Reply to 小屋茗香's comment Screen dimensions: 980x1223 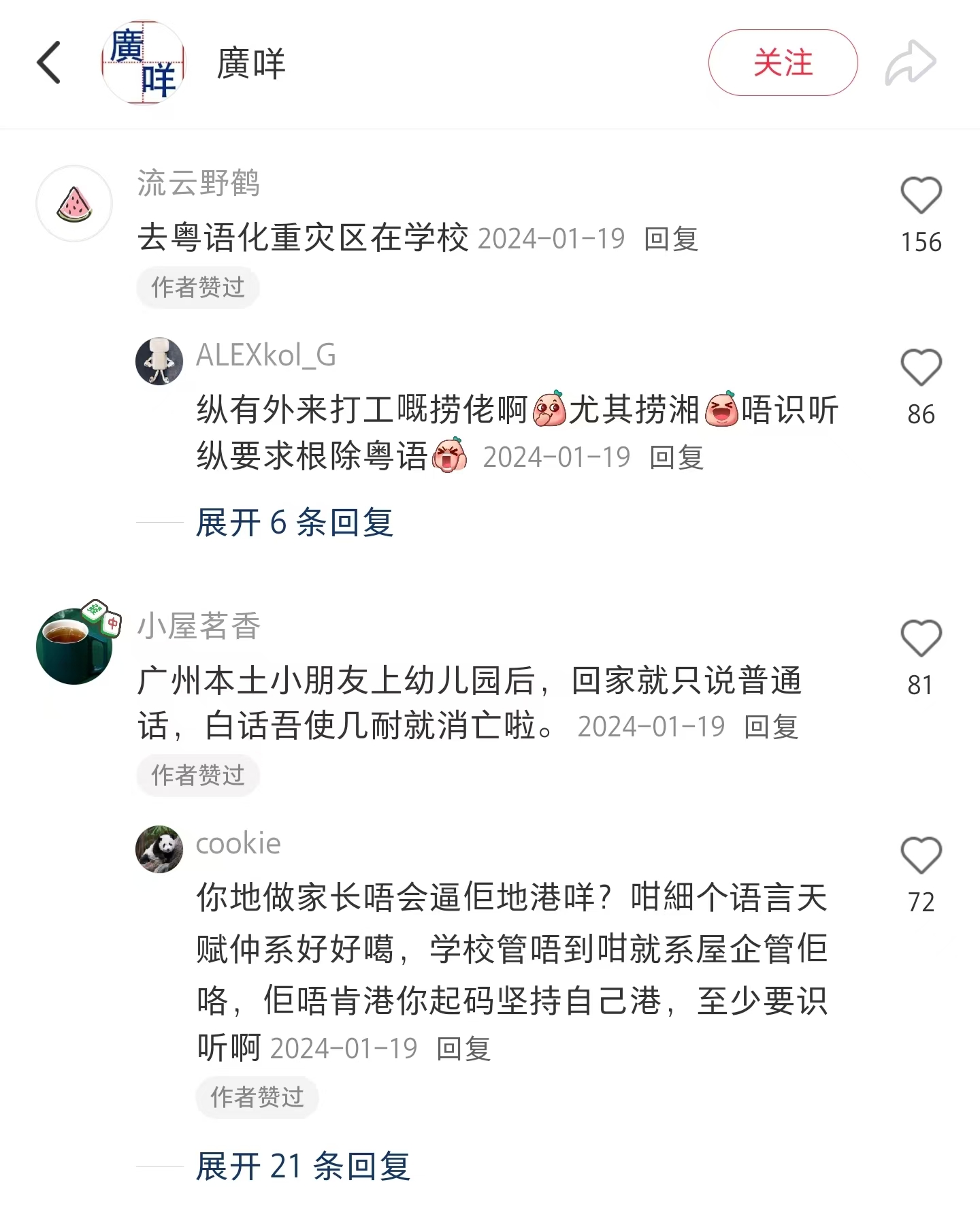tap(771, 727)
